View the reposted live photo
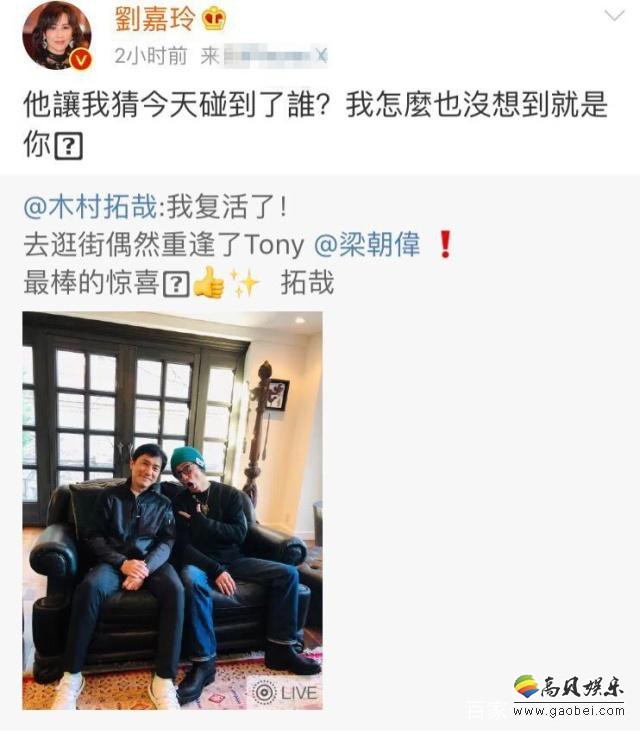Screen dimensions: 640x734 (172, 510)
